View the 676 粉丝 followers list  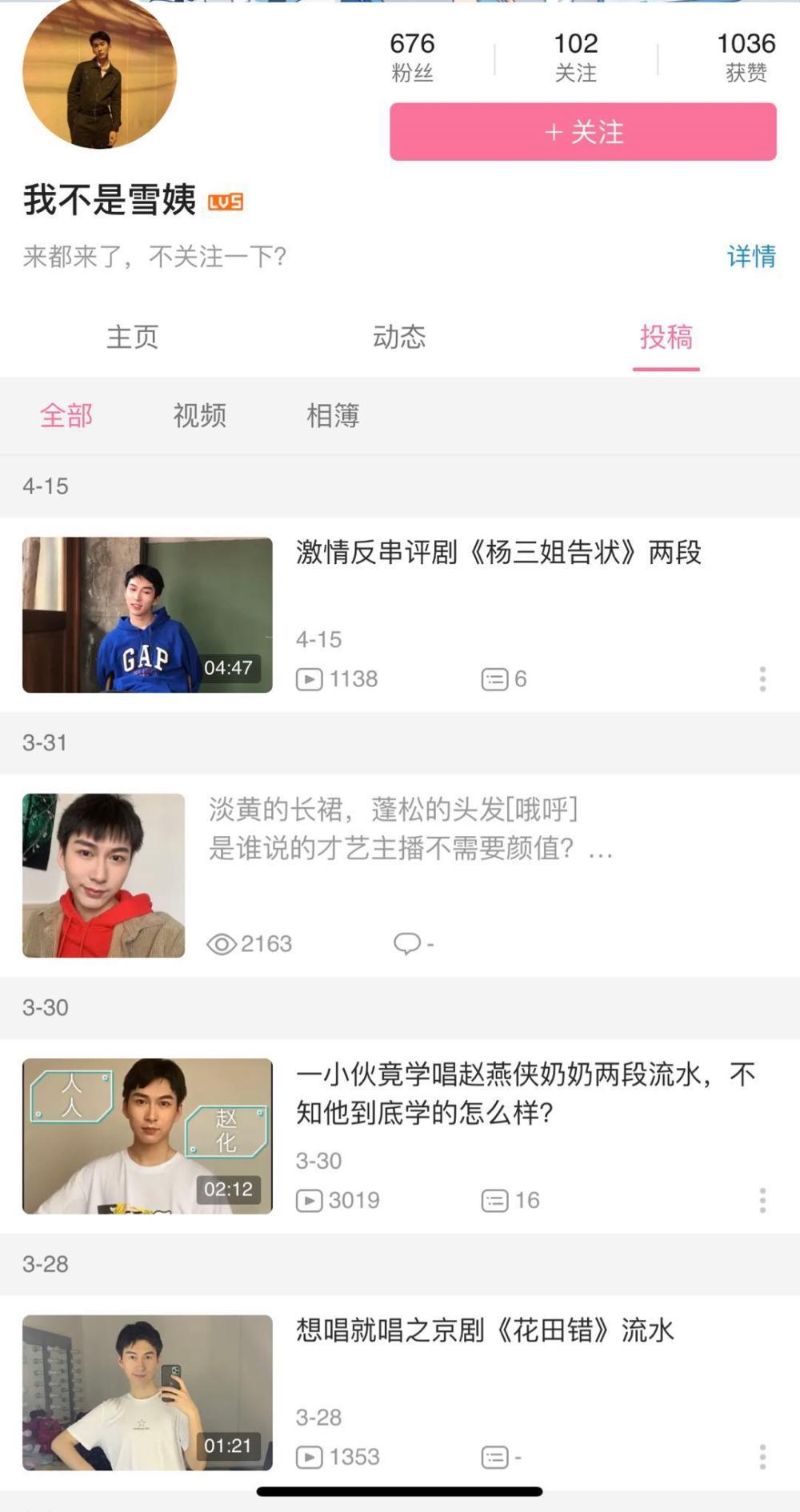pyautogui.click(x=412, y=57)
